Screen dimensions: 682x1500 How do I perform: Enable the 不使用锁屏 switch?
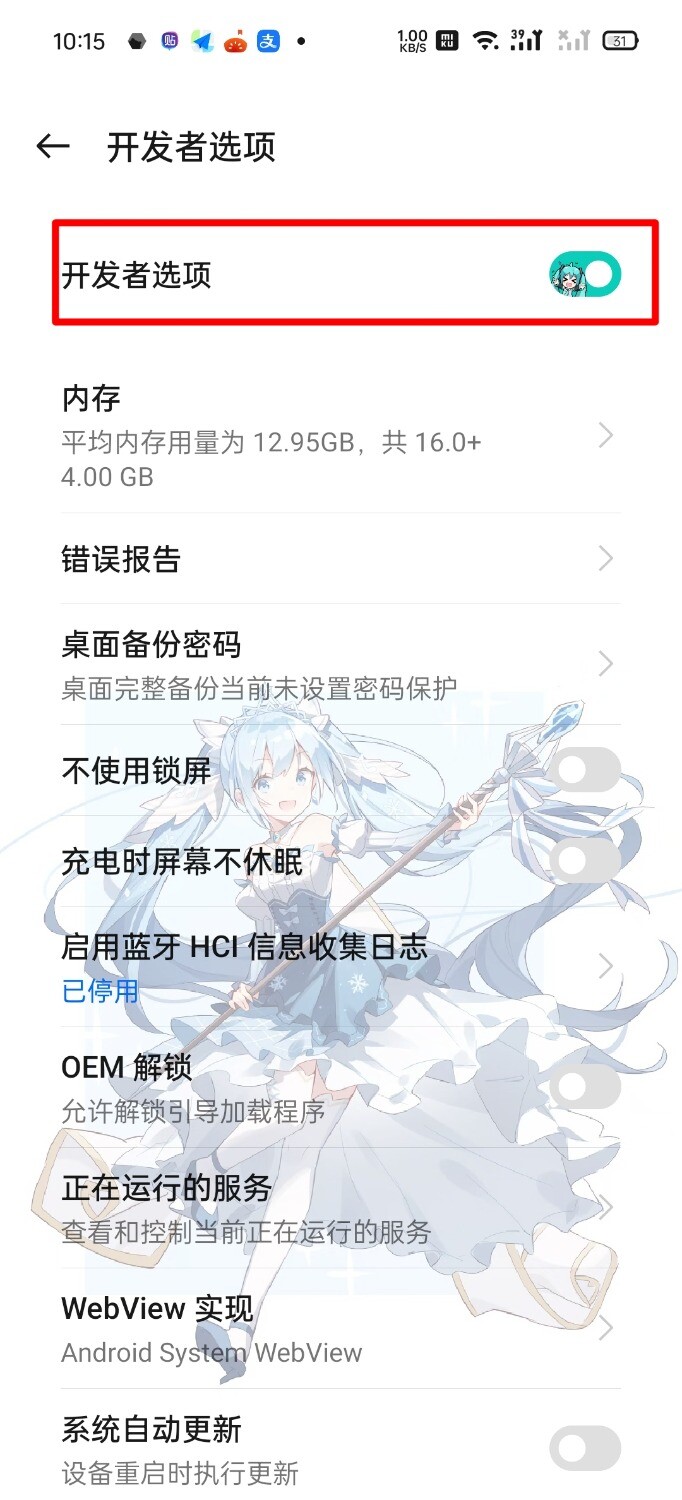(x=585, y=771)
